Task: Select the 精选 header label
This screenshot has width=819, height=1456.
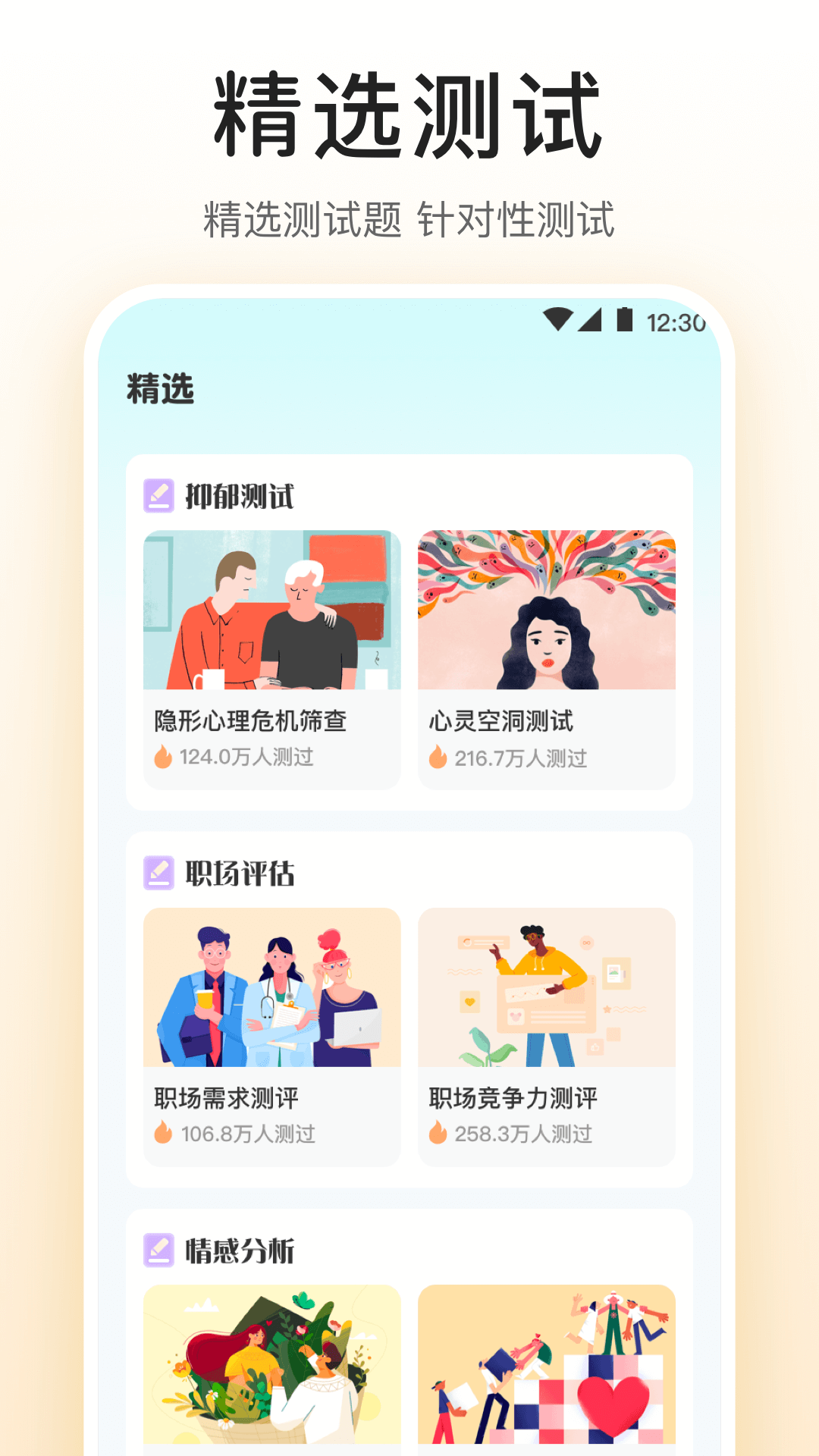Action: point(159,388)
